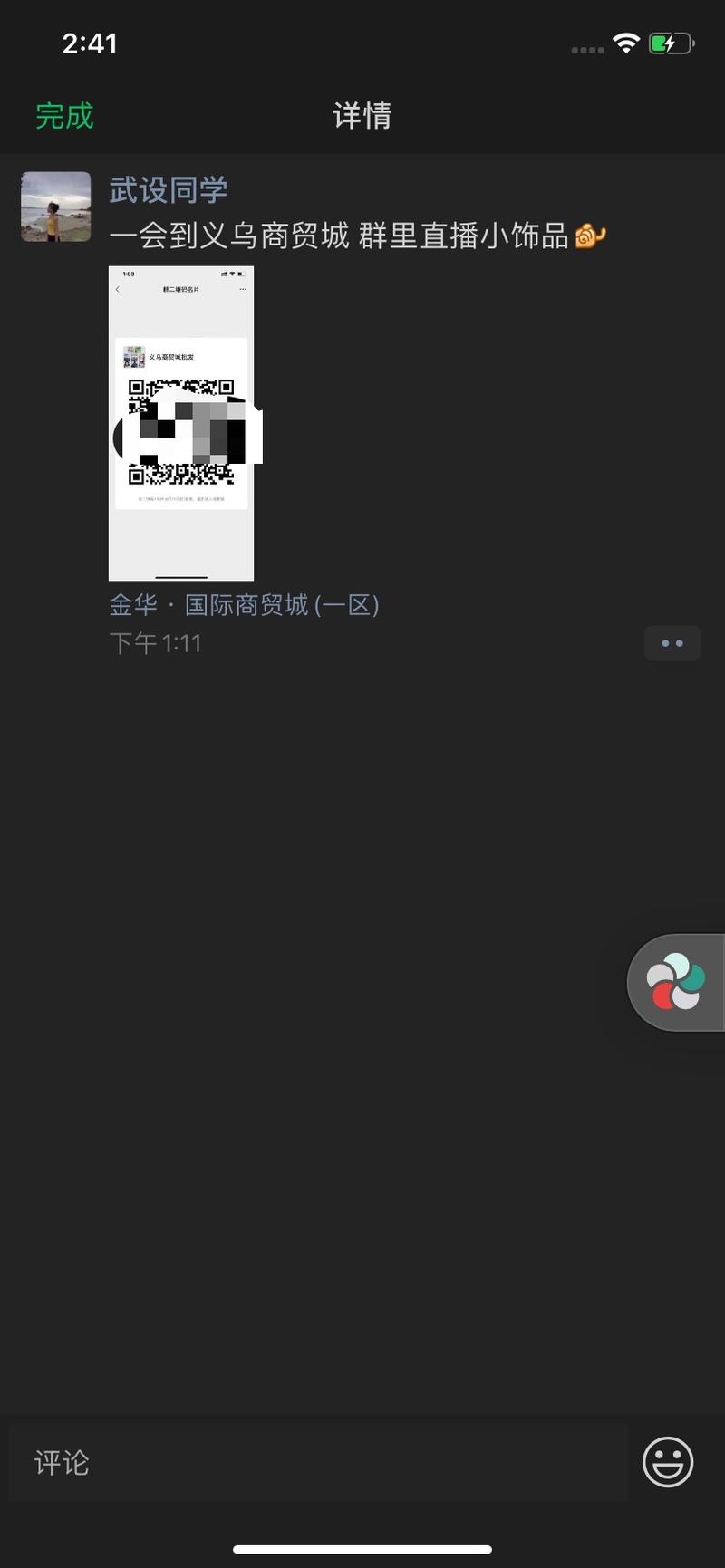Open the emoji picker beside the comment field
The width and height of the screenshot is (725, 1568).
pyautogui.click(x=668, y=1462)
